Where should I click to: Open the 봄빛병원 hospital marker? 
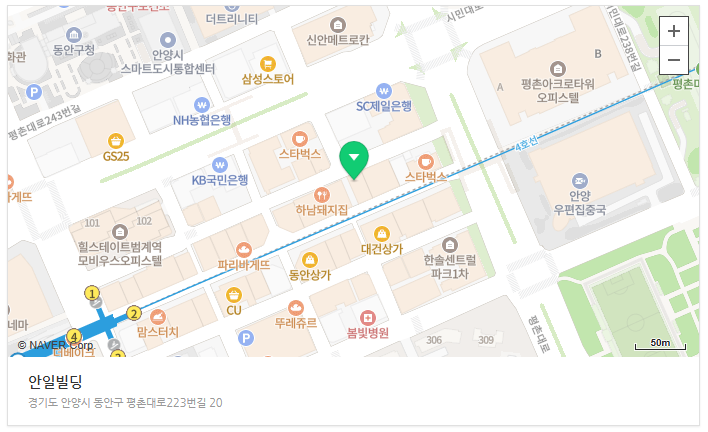[x=367, y=317]
